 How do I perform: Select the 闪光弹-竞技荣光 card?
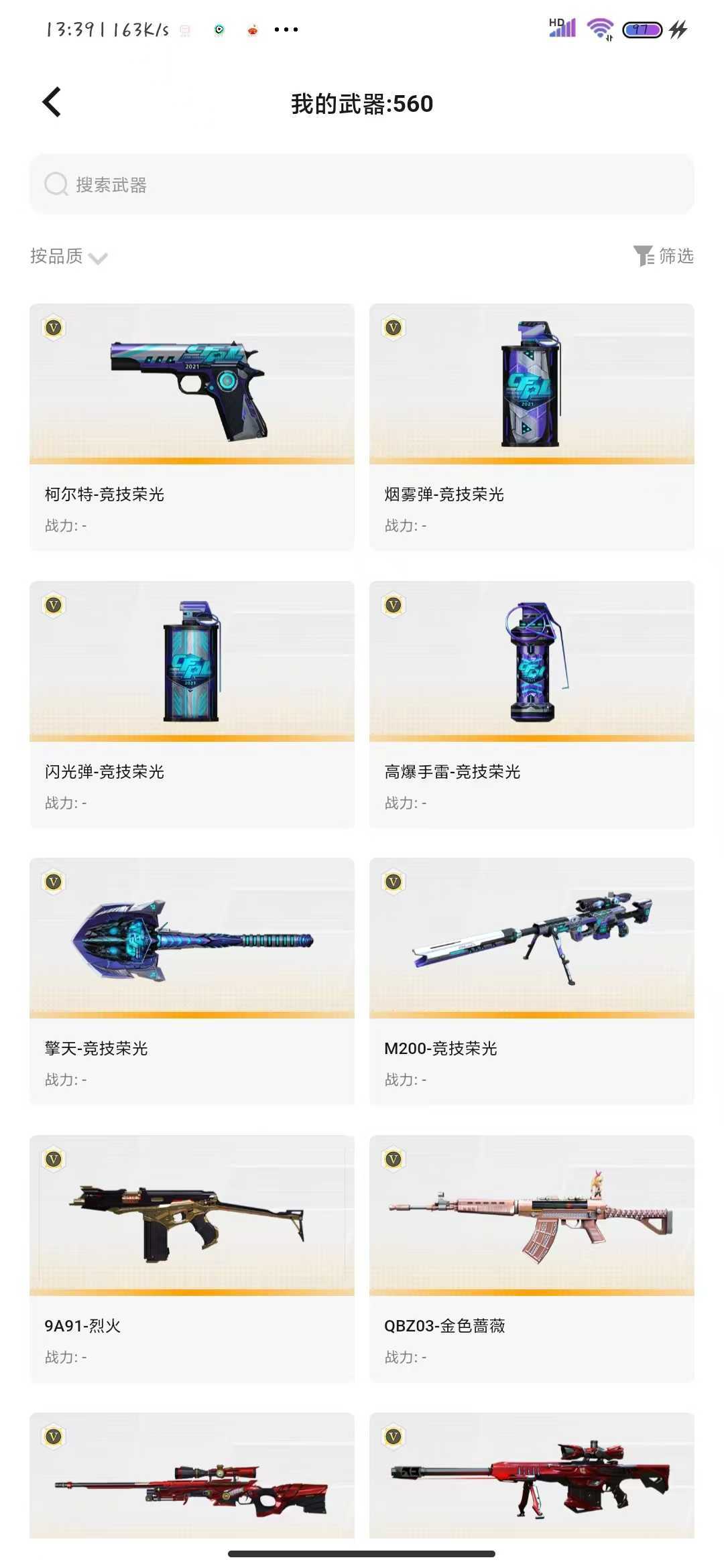(192, 704)
